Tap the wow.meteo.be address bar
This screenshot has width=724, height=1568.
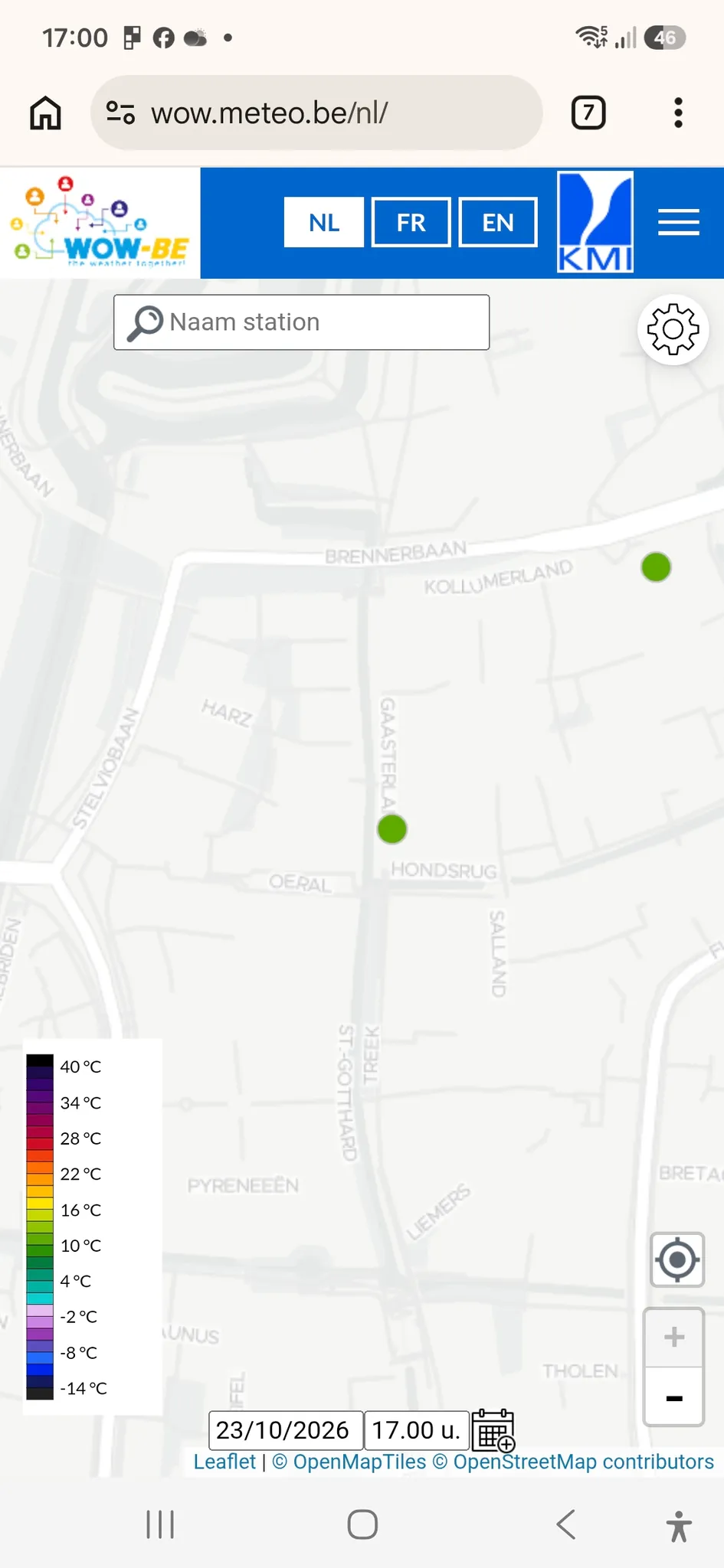(x=316, y=113)
